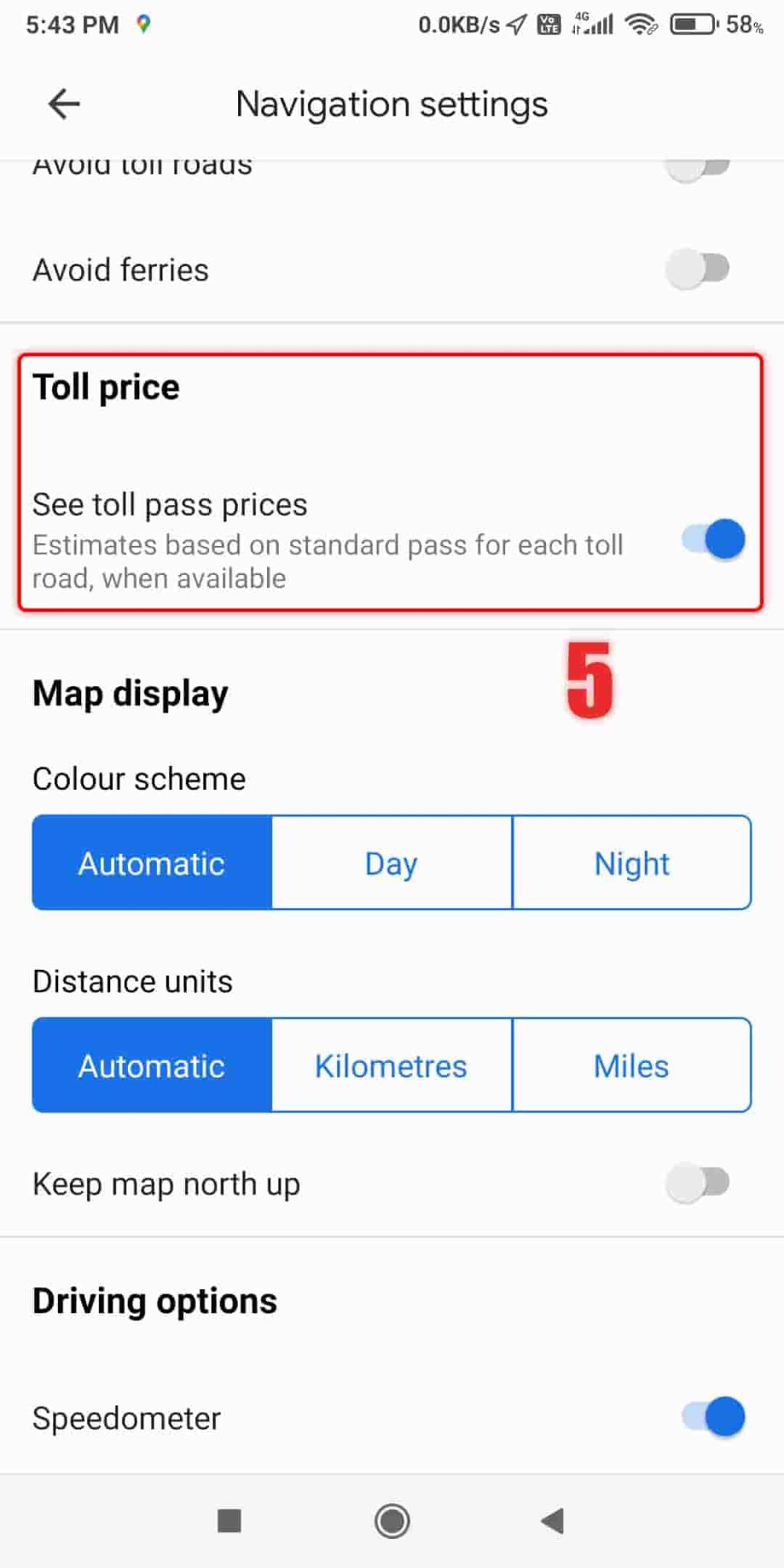Tap the back arrow in Navigation settings
The height and width of the screenshot is (1568, 784).
point(64,103)
